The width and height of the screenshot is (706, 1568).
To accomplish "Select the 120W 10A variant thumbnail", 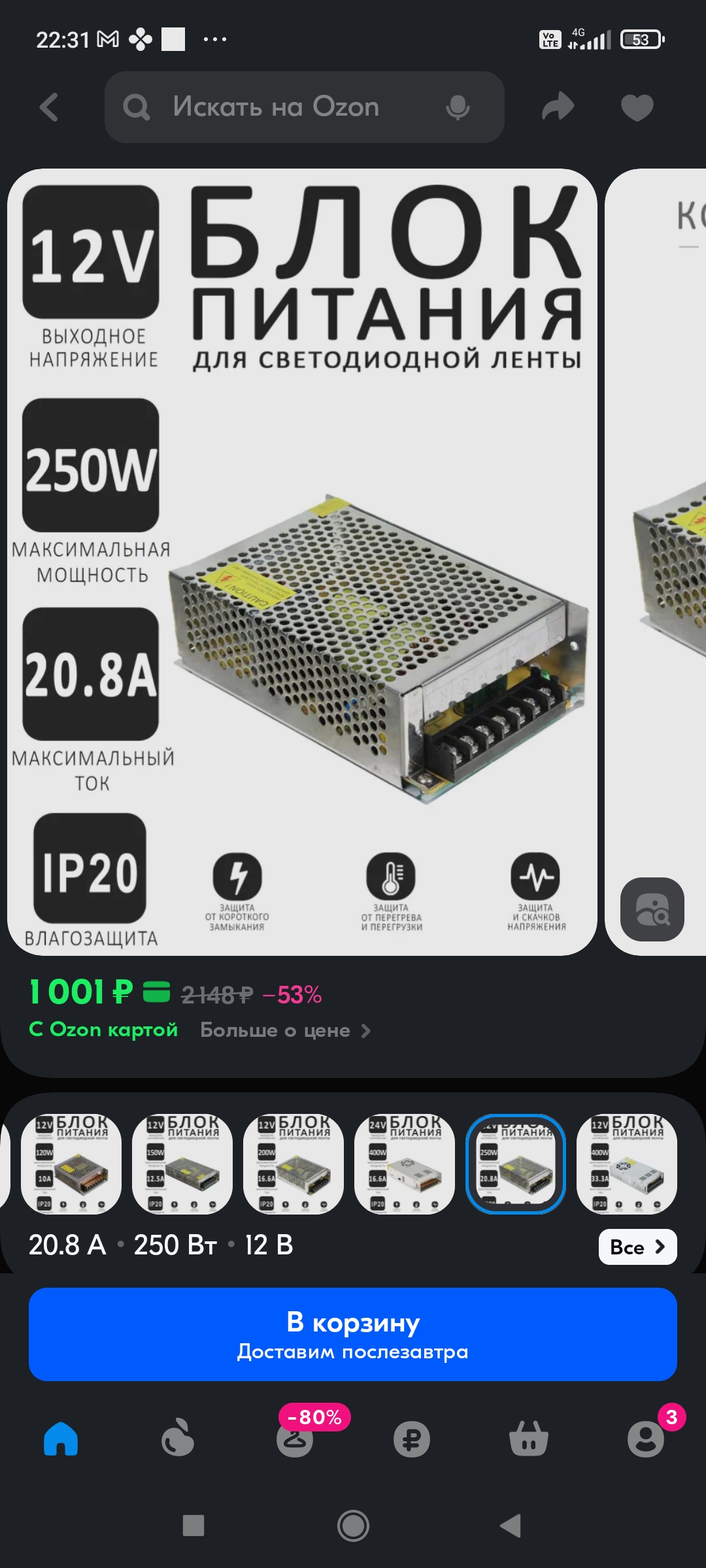I will (x=71, y=1164).
